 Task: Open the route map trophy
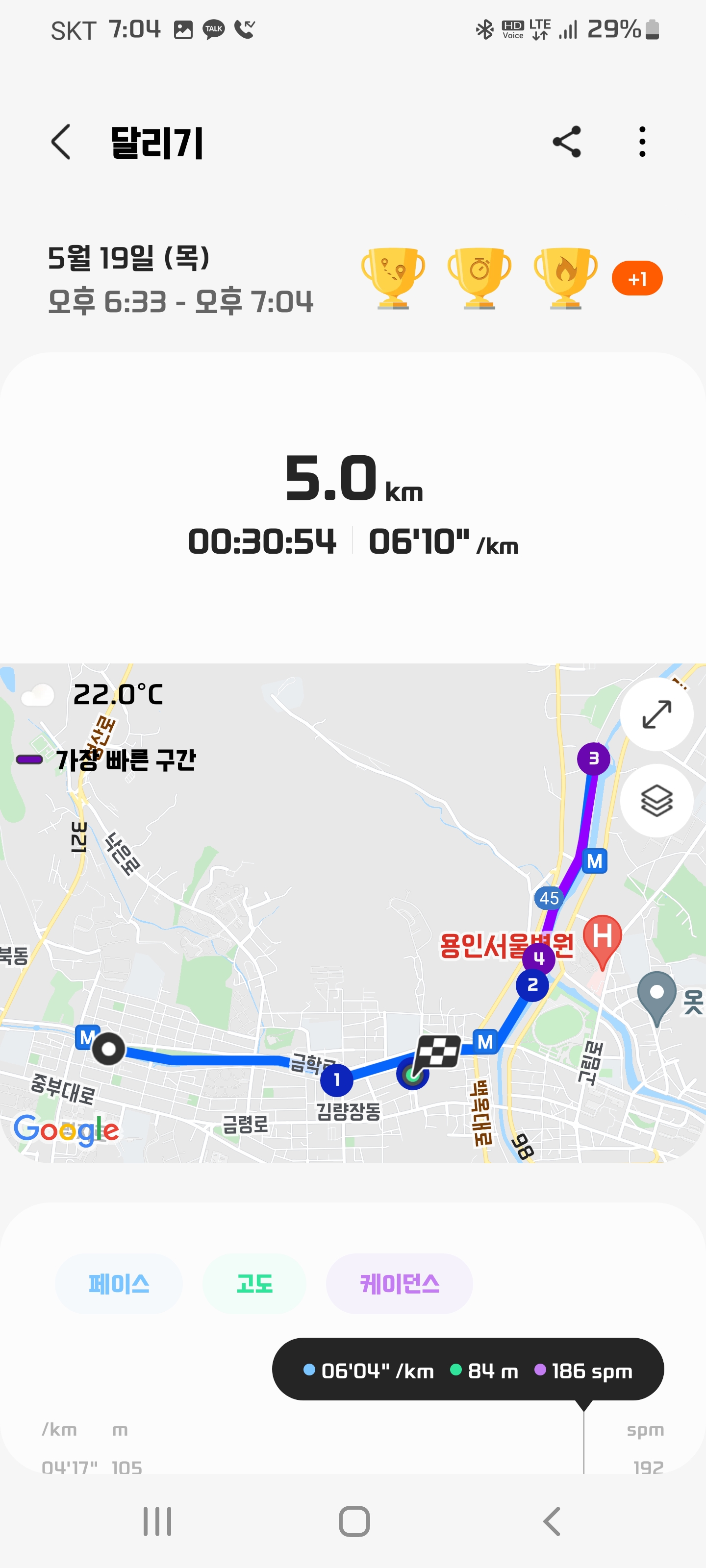(x=393, y=278)
